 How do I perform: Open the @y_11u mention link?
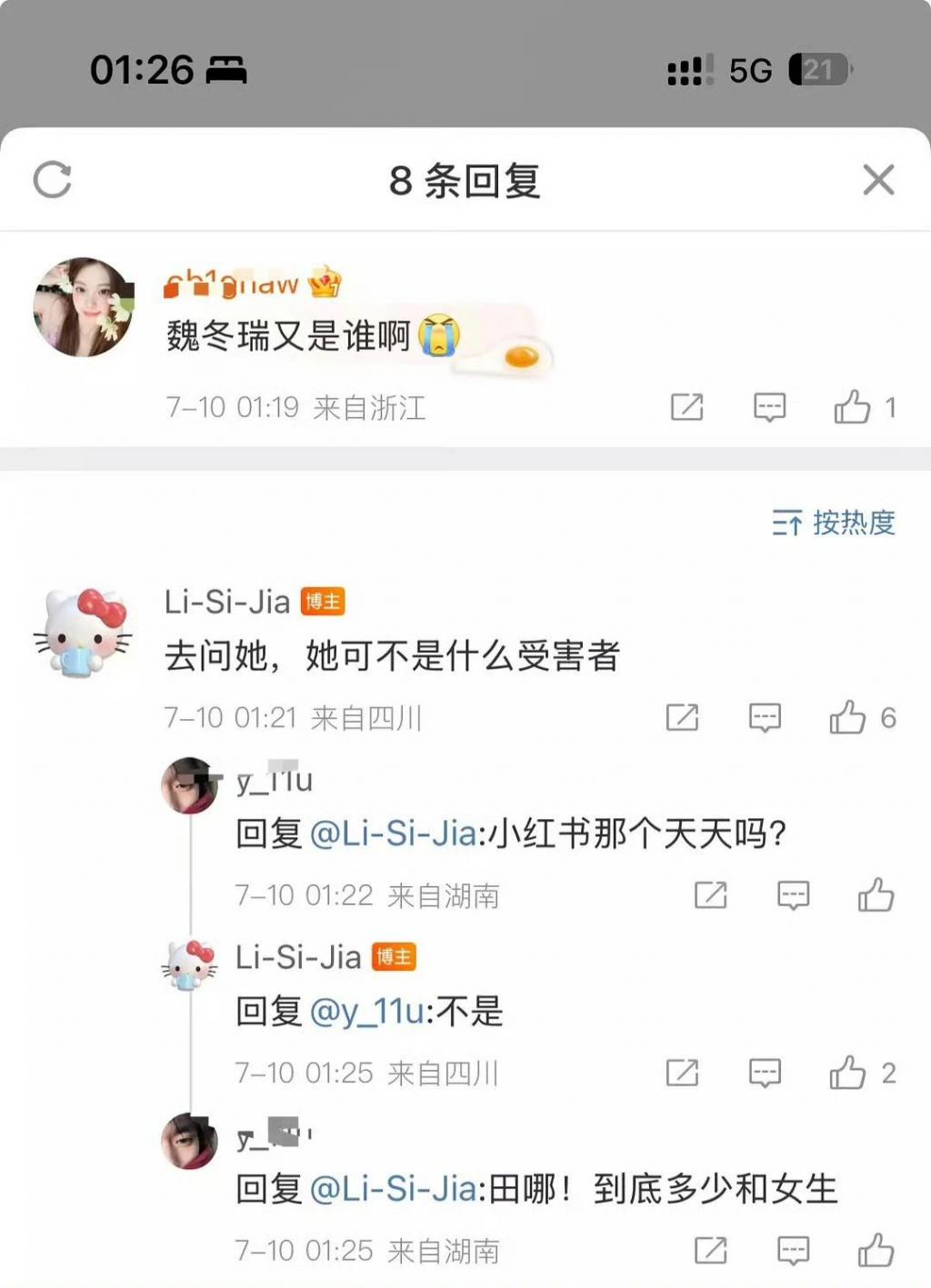[x=367, y=1011]
